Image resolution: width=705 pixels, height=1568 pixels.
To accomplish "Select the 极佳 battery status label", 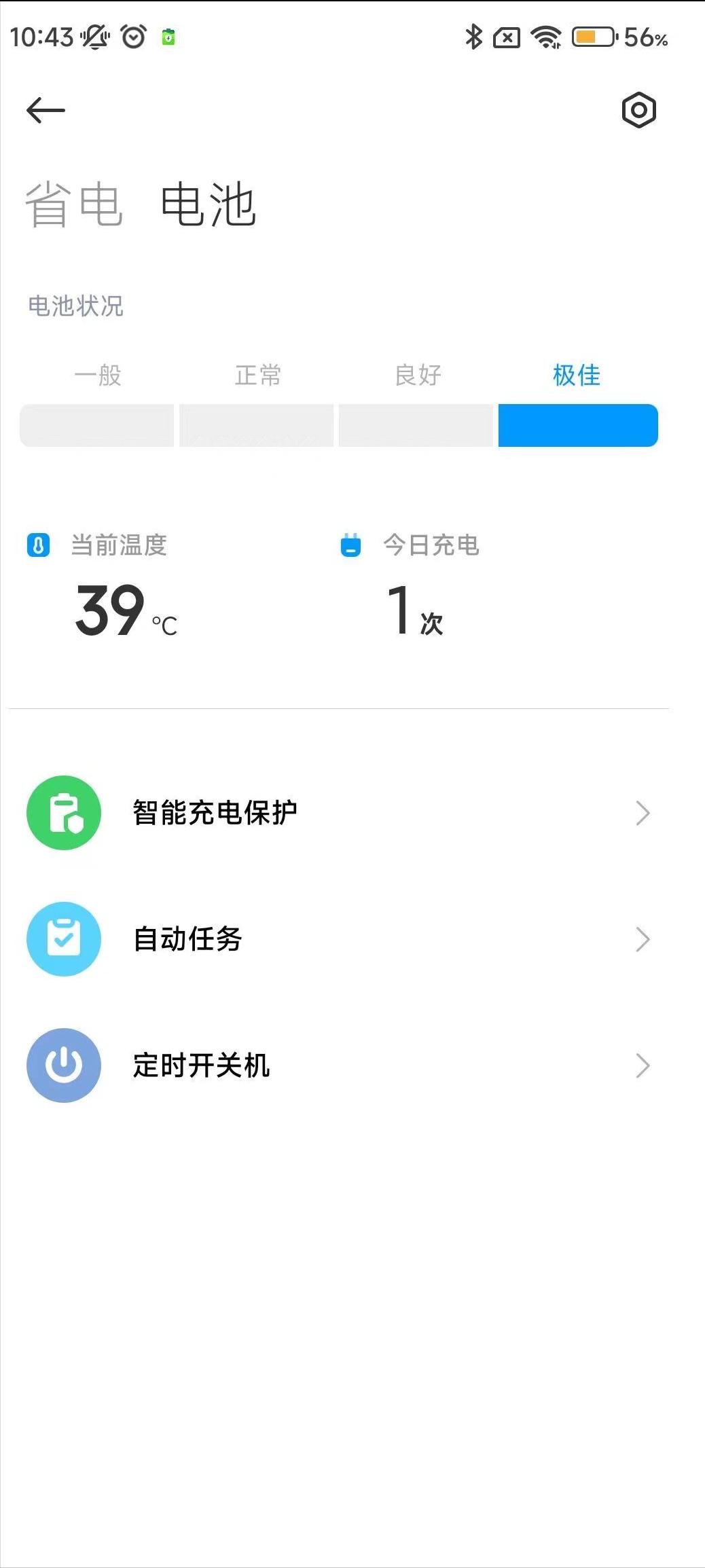I will pyautogui.click(x=577, y=375).
